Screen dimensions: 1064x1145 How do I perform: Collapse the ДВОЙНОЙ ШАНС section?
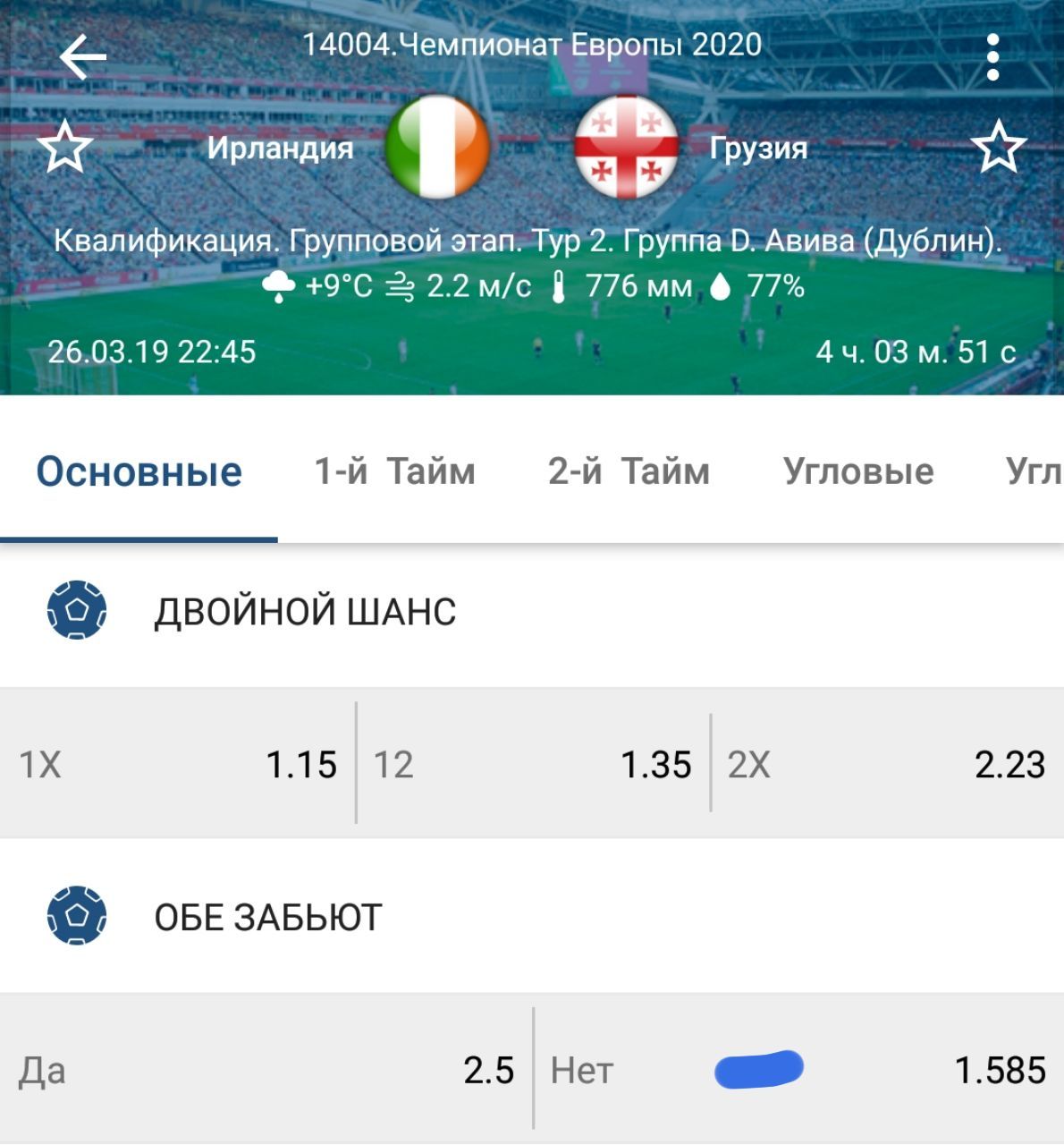(x=305, y=613)
